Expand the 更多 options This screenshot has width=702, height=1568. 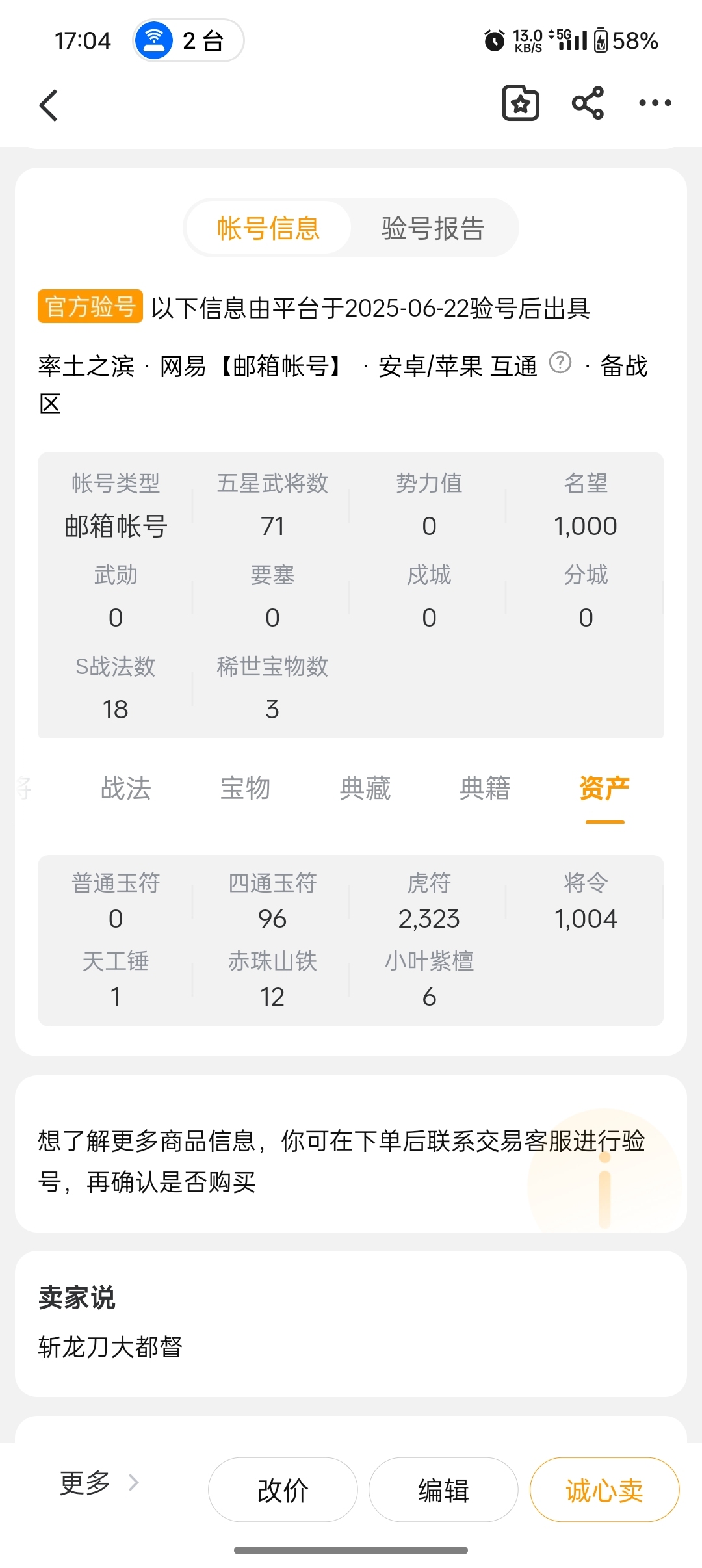(x=99, y=1483)
